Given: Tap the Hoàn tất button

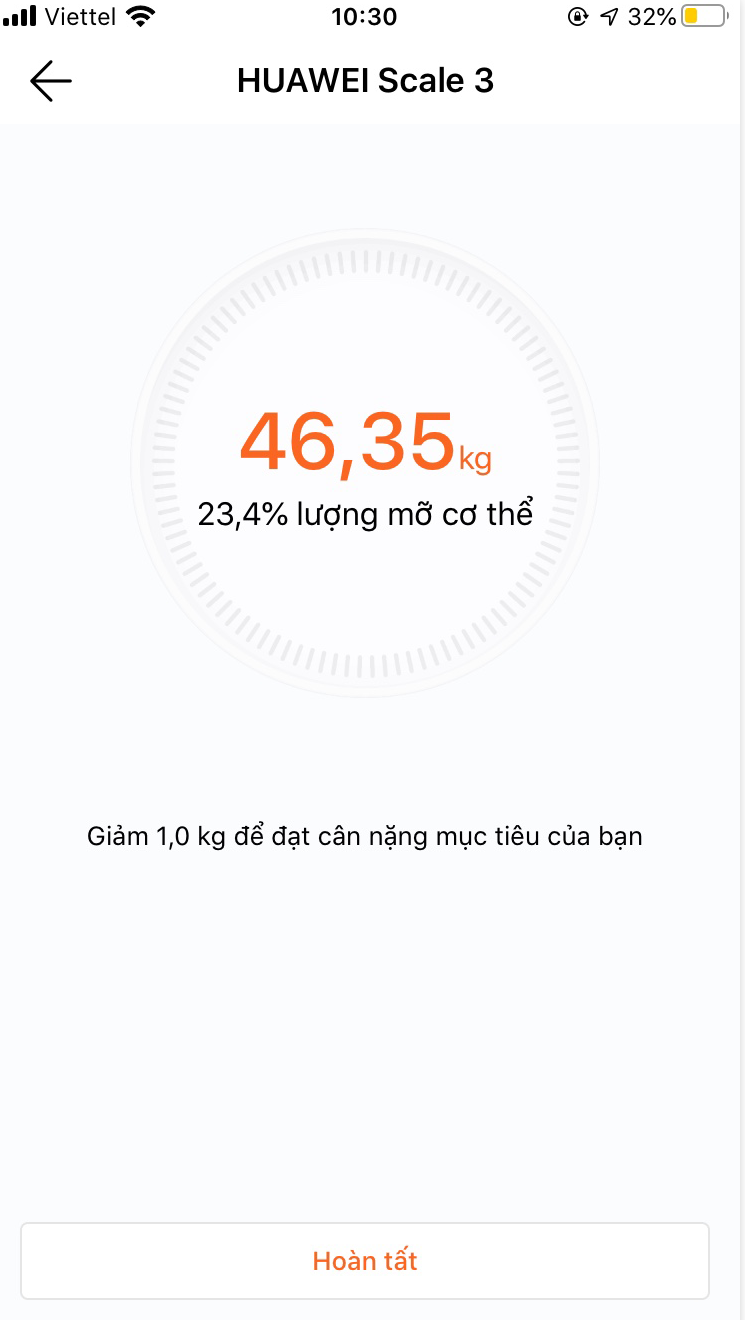Looking at the screenshot, I should [365, 1260].
